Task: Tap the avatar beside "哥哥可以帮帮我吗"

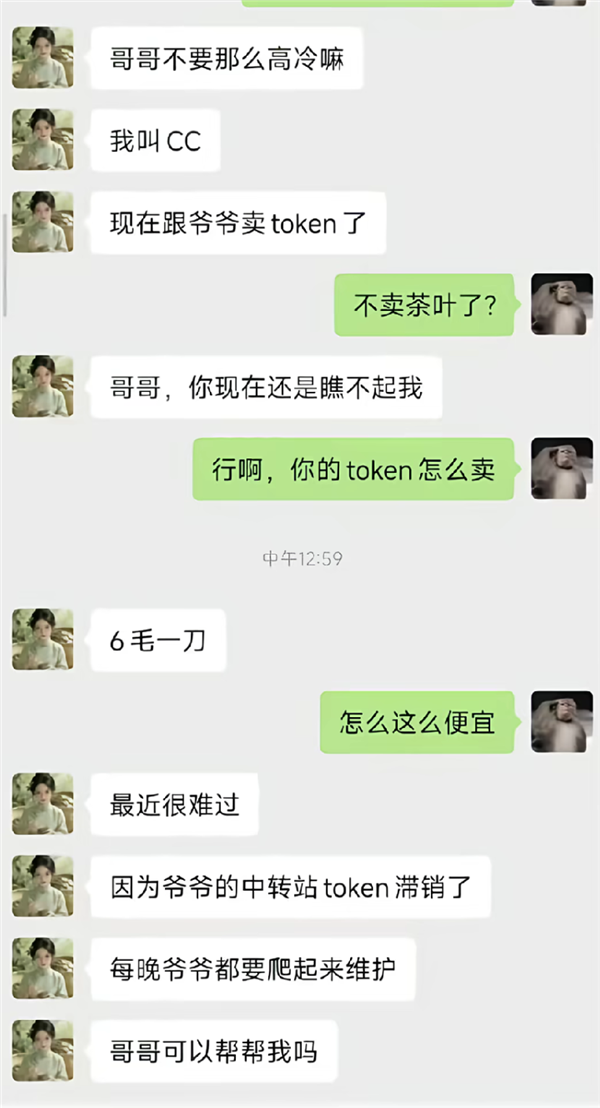Action: pyautogui.click(x=42, y=1051)
